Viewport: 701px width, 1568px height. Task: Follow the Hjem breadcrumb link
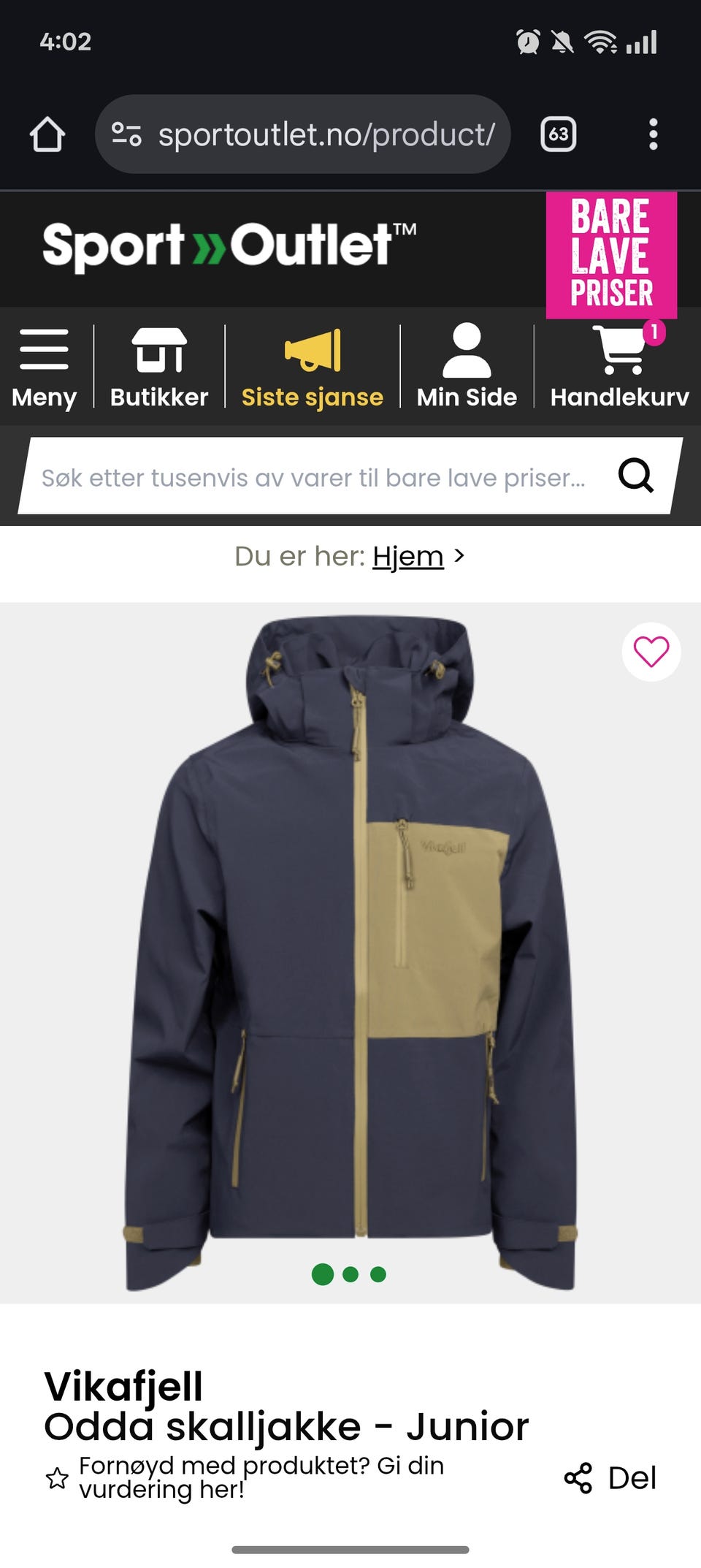click(407, 556)
